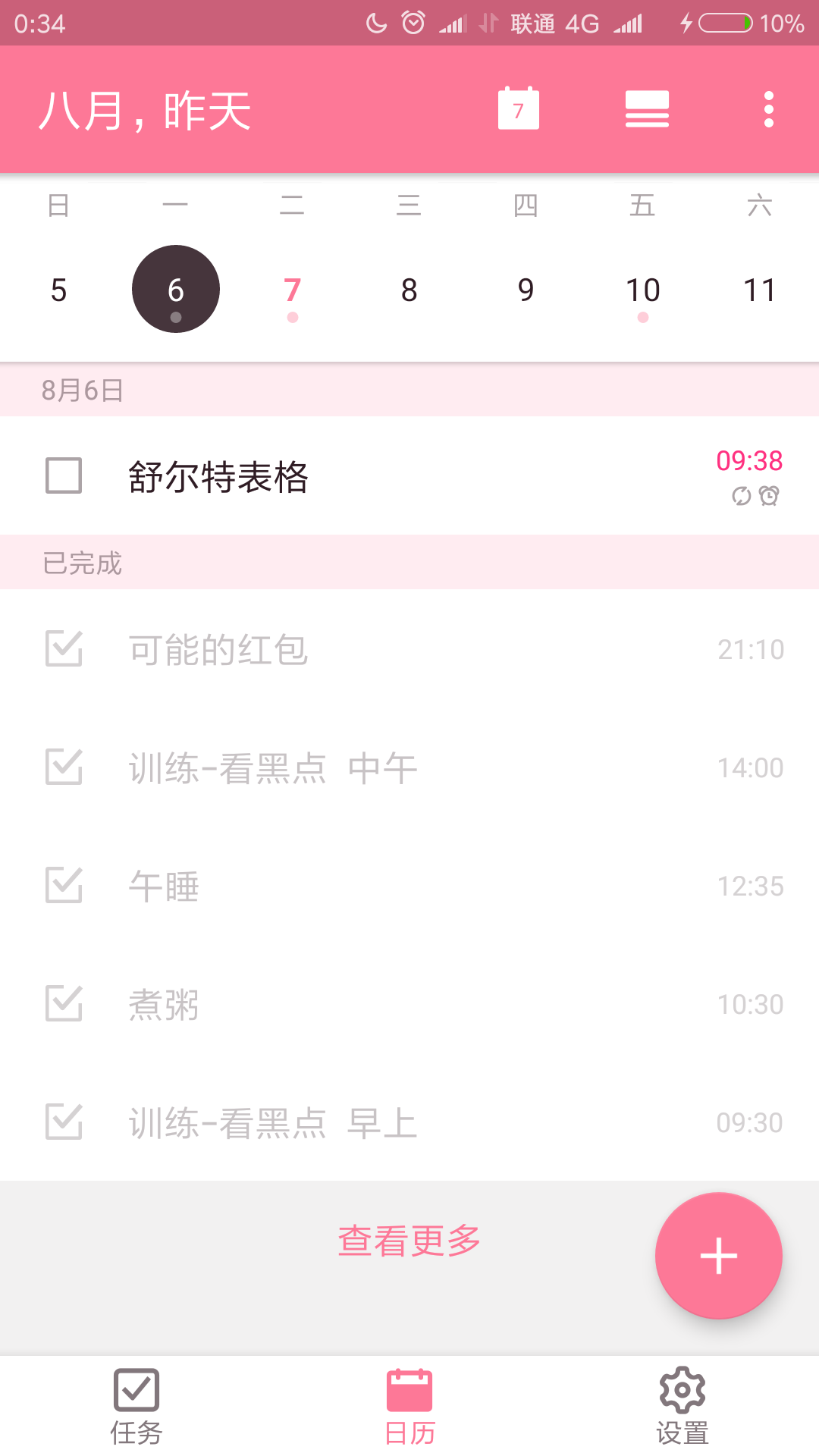
Task: Check off the 舒尔特表格 task
Action: tap(64, 475)
